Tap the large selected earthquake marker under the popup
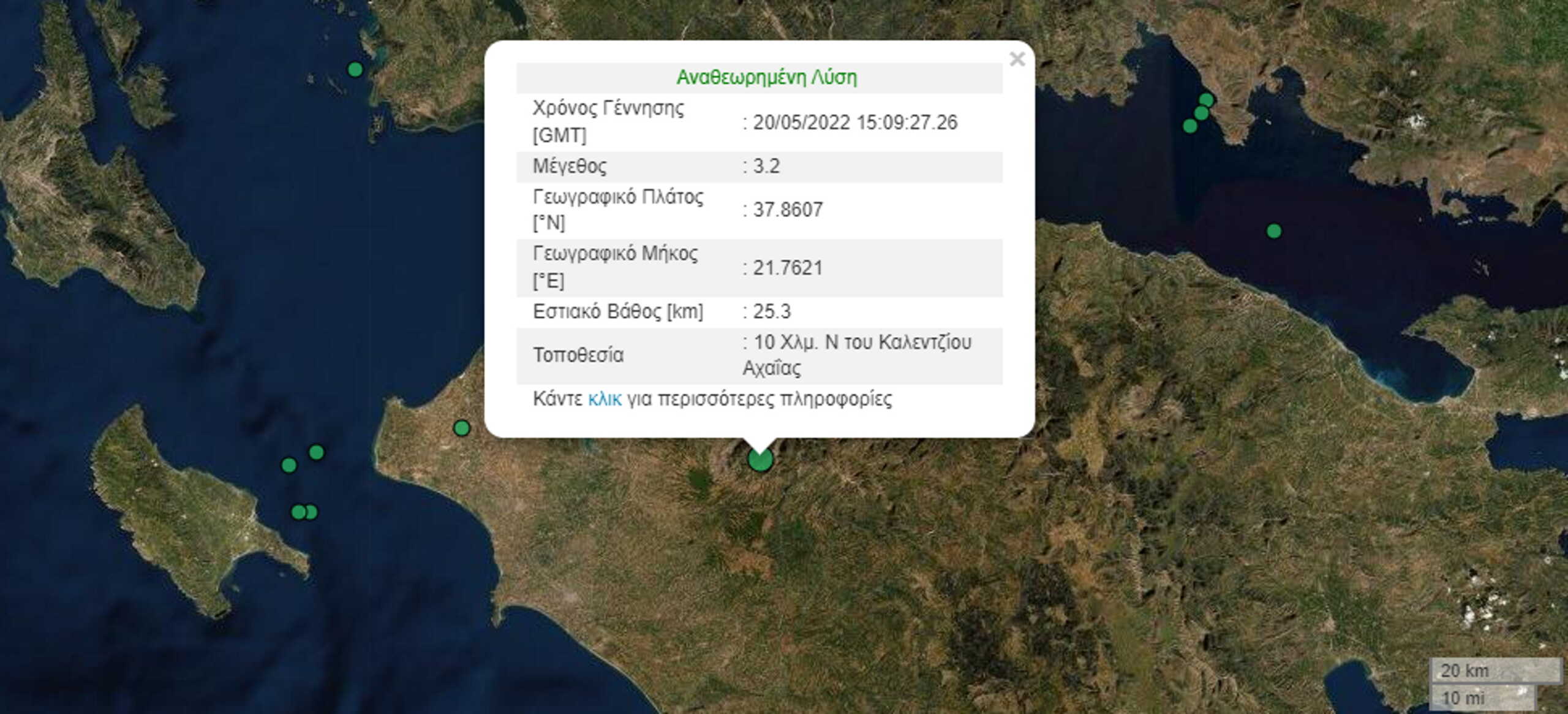This screenshot has height=714, width=1568. (x=760, y=460)
